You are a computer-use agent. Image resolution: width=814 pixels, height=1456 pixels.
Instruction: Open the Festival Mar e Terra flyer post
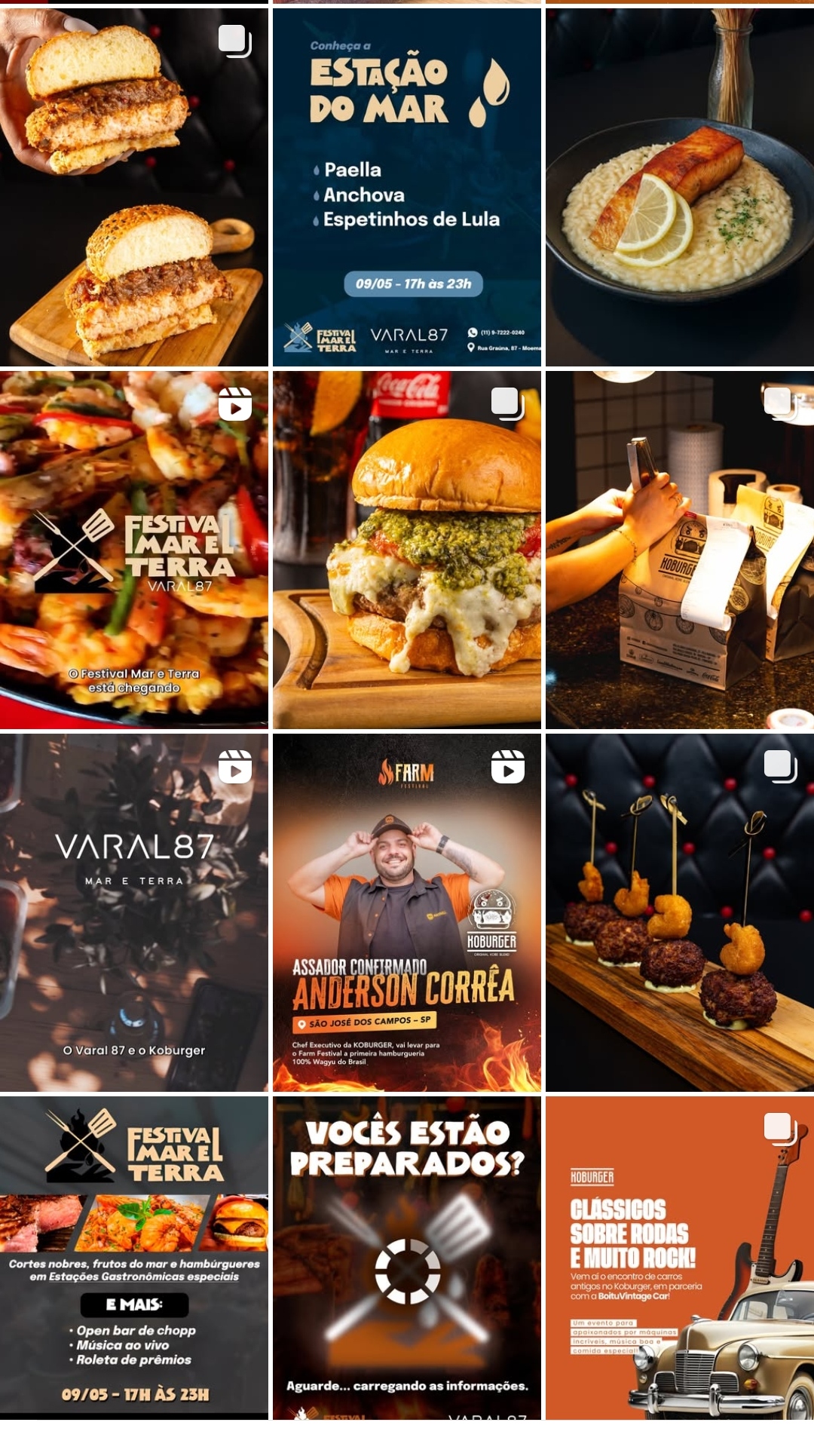pyautogui.click(x=133, y=1258)
